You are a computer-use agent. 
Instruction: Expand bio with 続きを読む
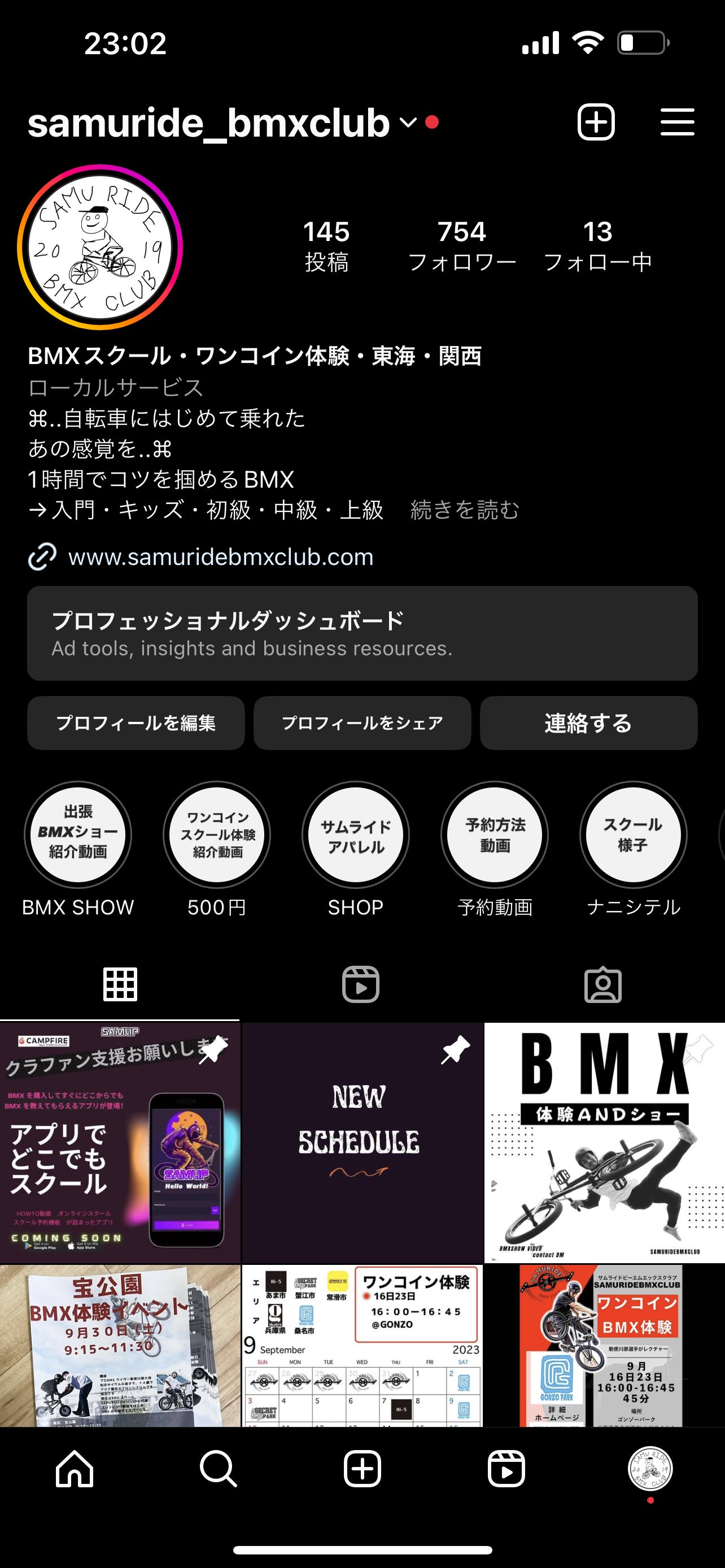pos(465,510)
